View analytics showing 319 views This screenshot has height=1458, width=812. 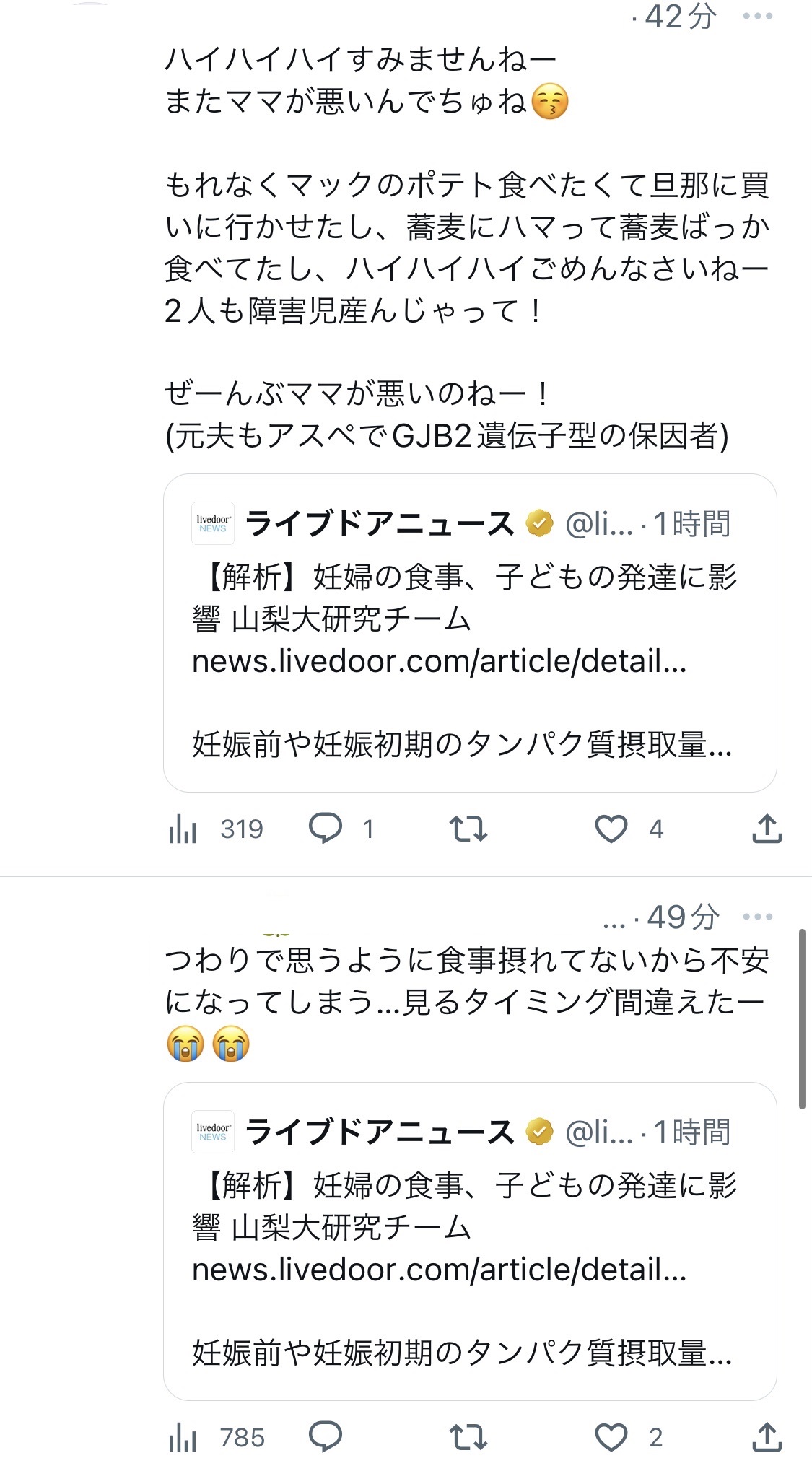(x=216, y=829)
